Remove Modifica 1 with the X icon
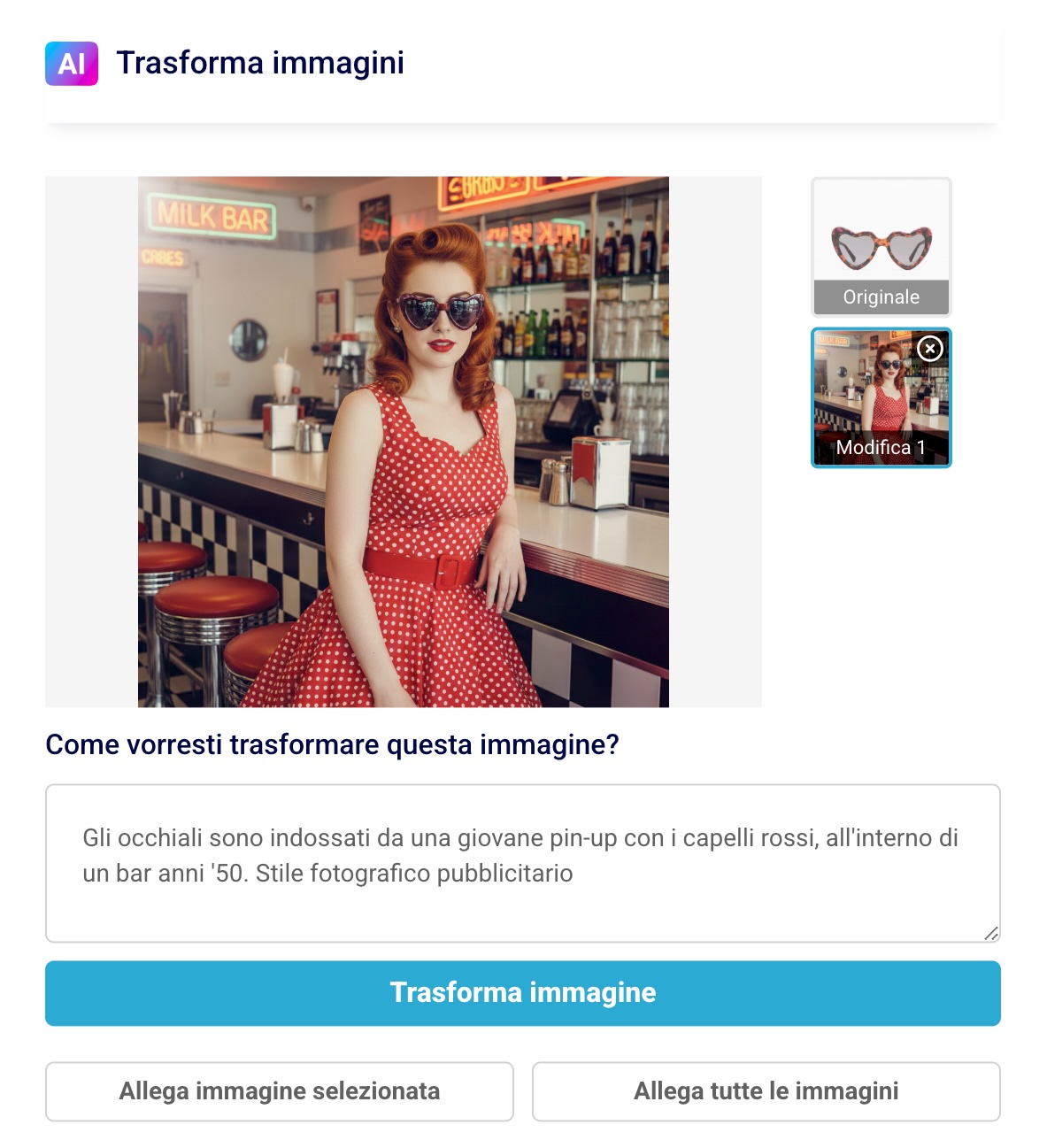Screen dimensions: 1047x1148 coord(929,349)
